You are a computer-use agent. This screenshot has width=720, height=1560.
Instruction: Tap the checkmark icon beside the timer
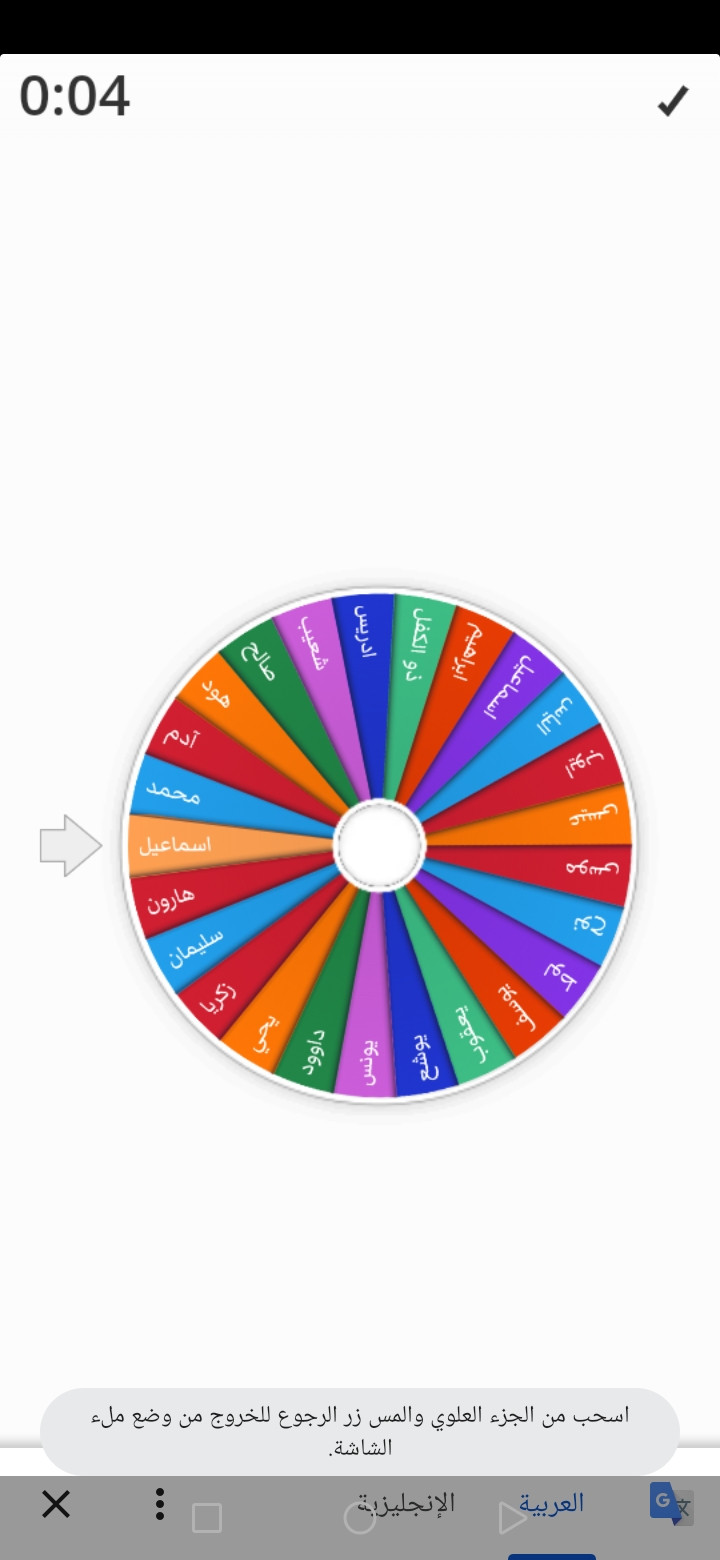point(673,100)
